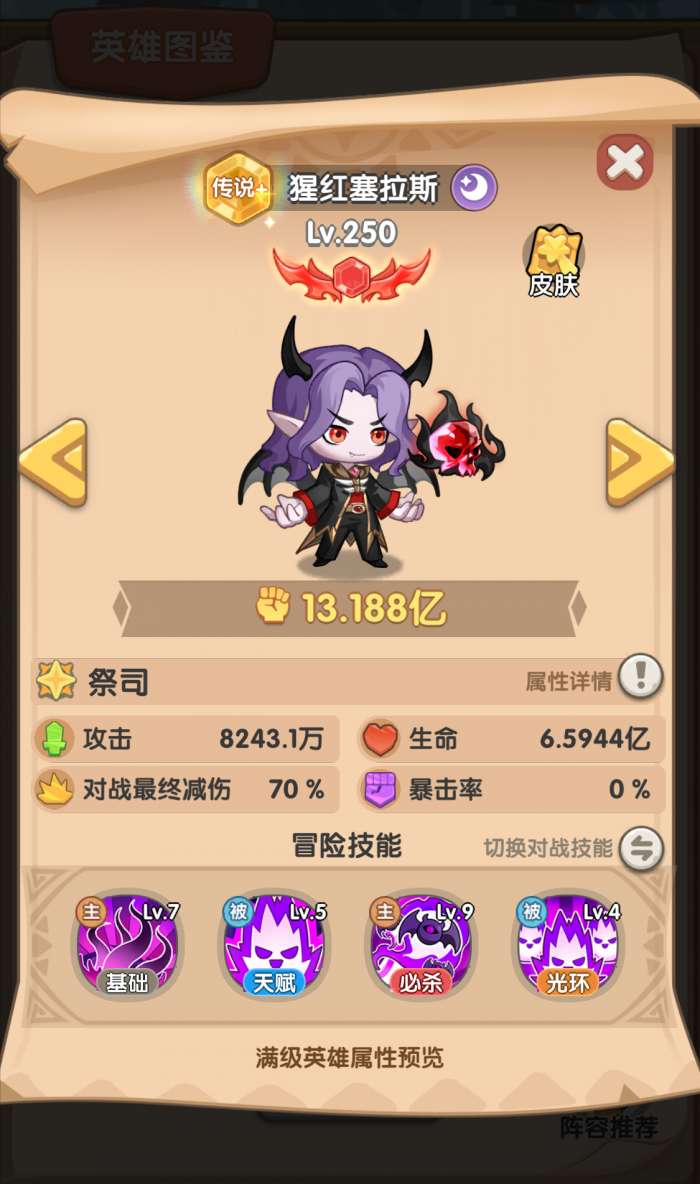The width and height of the screenshot is (700, 1184).
Task: Close the hero detail scroll
Action: 625,162
